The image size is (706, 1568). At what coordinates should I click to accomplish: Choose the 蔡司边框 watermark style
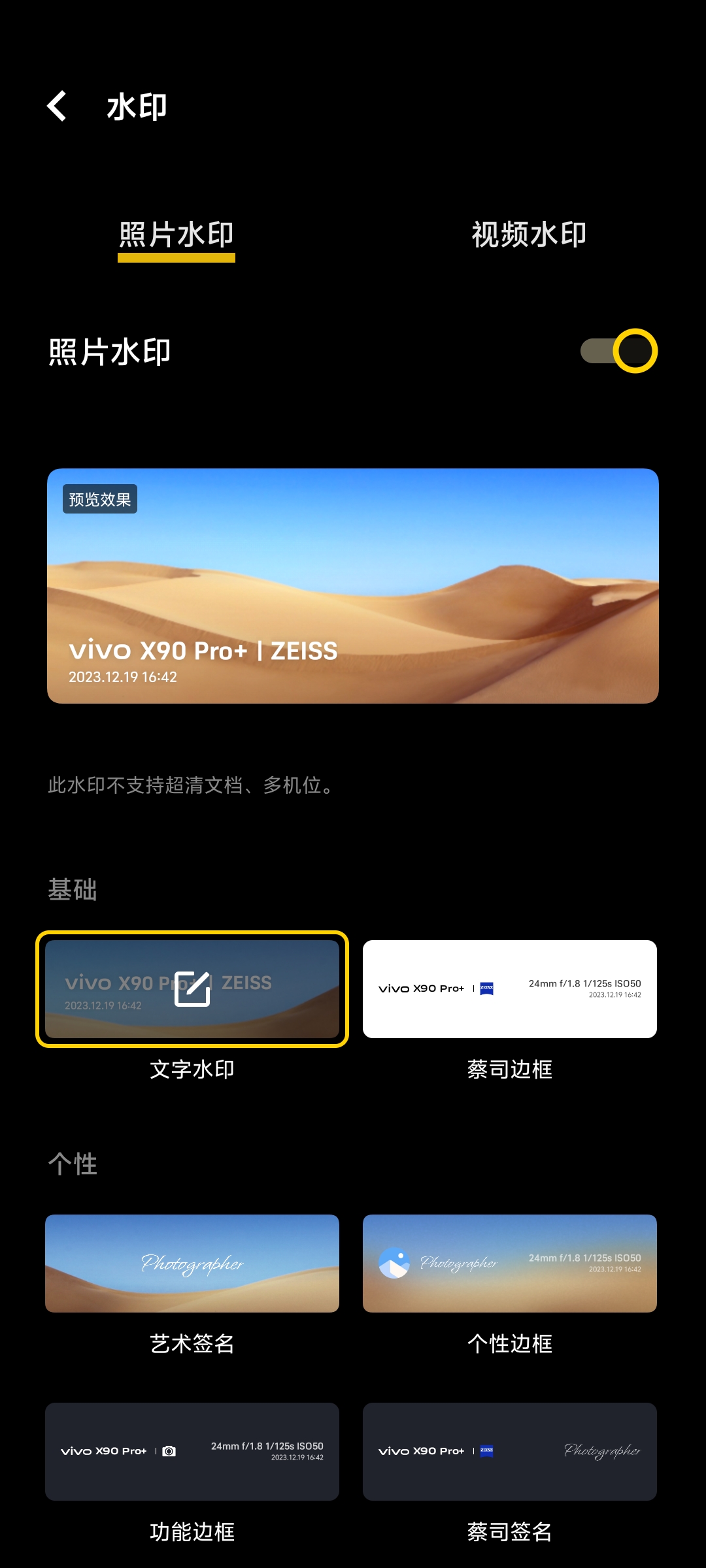pyautogui.click(x=510, y=988)
